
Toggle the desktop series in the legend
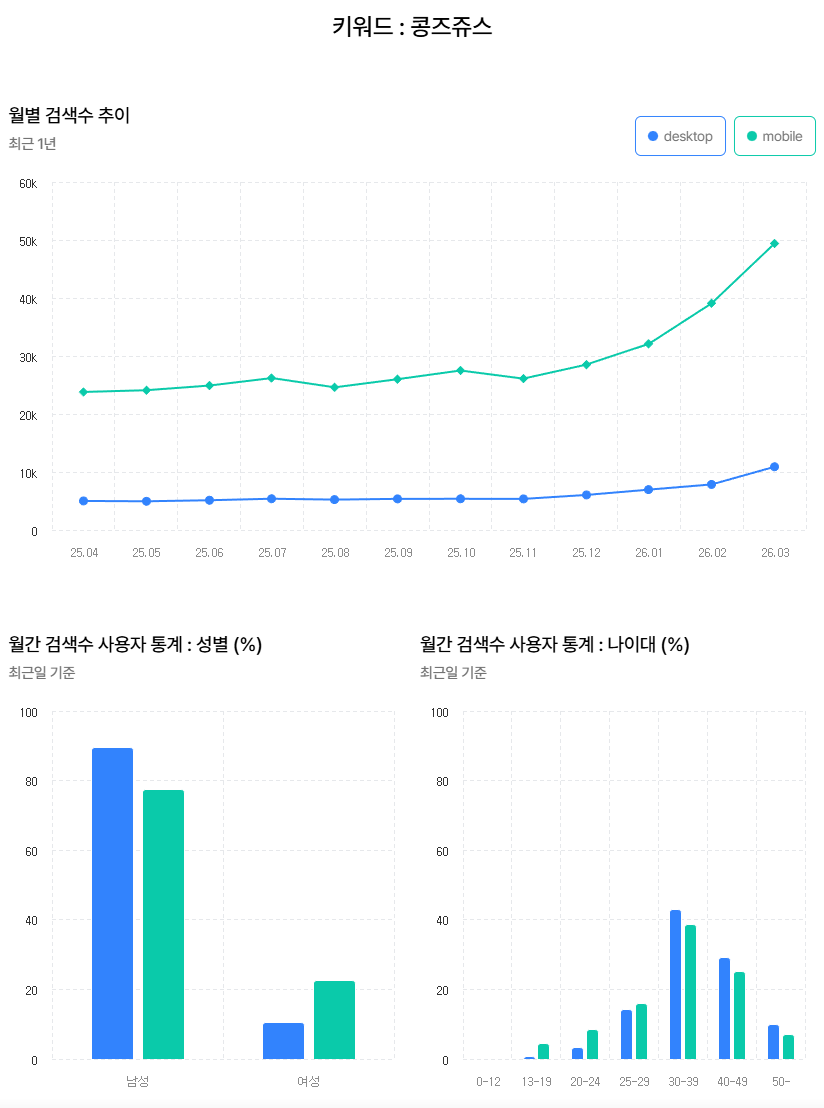coord(680,136)
